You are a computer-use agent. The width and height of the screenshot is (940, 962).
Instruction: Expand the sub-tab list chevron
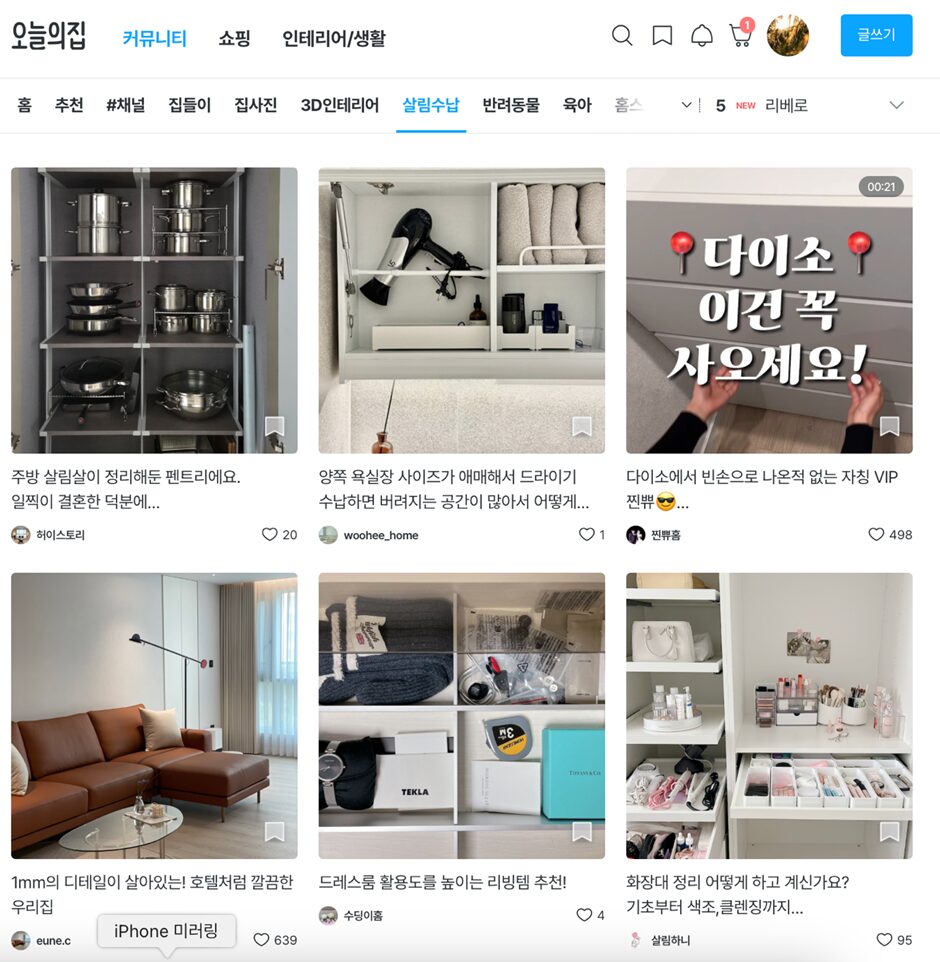pyautogui.click(x=686, y=105)
